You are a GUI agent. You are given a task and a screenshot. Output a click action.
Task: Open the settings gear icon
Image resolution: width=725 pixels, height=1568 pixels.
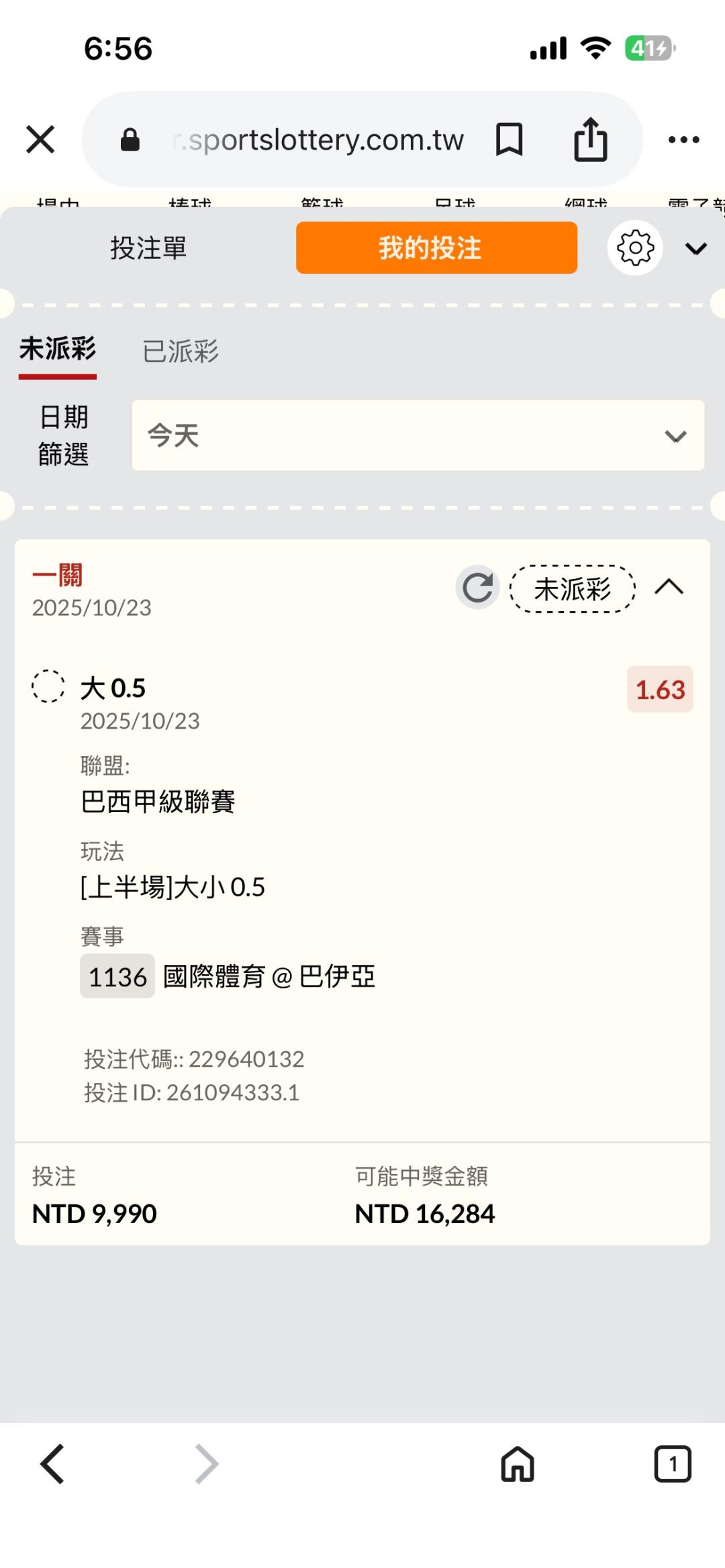pyautogui.click(x=635, y=248)
